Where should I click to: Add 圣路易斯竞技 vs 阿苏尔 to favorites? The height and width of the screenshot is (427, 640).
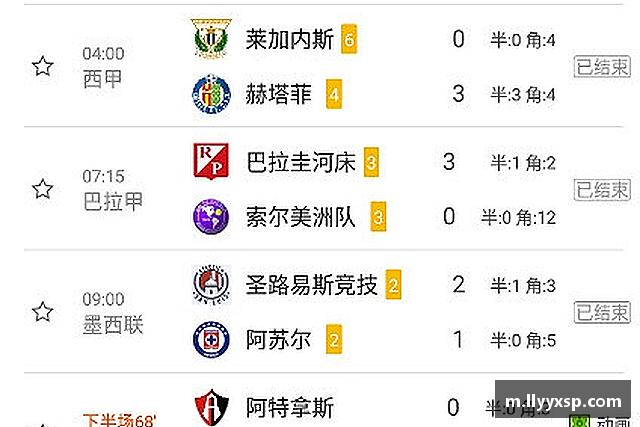pos(42,312)
